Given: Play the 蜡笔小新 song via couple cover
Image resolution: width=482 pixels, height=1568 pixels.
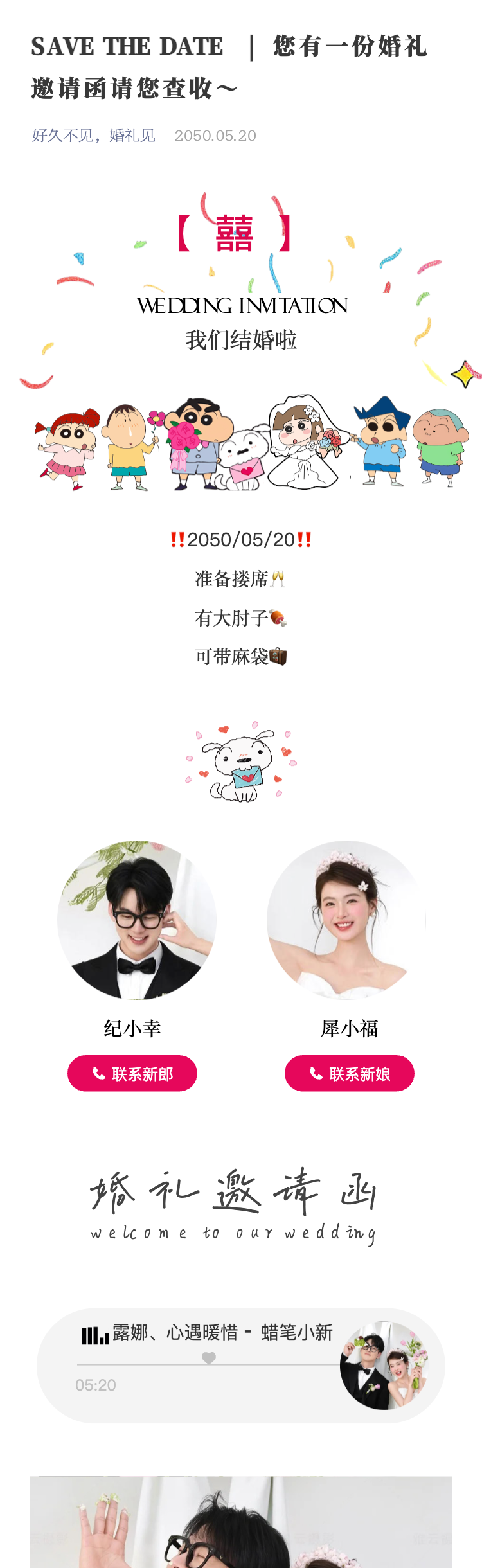Looking at the screenshot, I should pyautogui.click(x=384, y=1366).
